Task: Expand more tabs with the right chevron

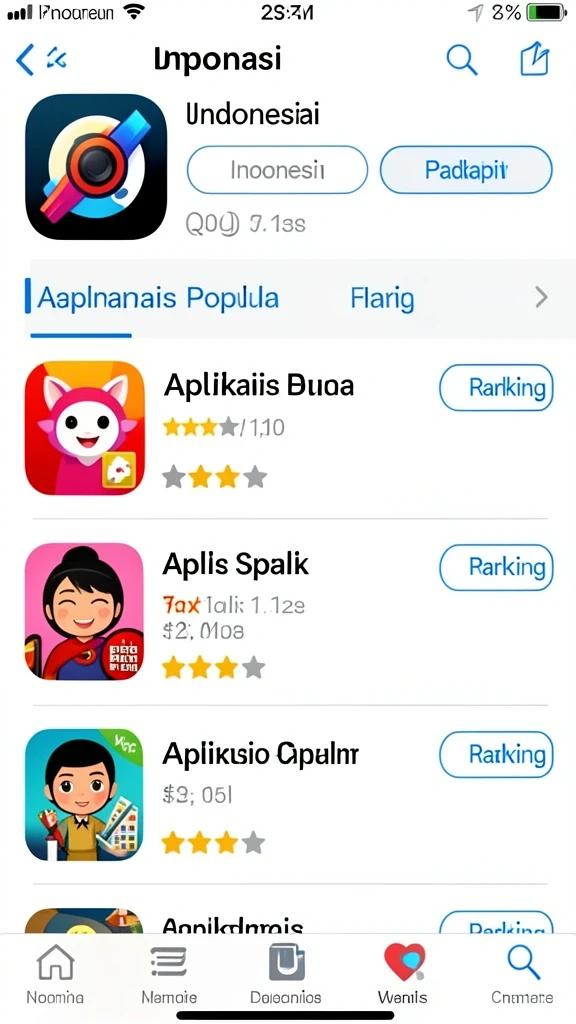Action: (x=541, y=298)
